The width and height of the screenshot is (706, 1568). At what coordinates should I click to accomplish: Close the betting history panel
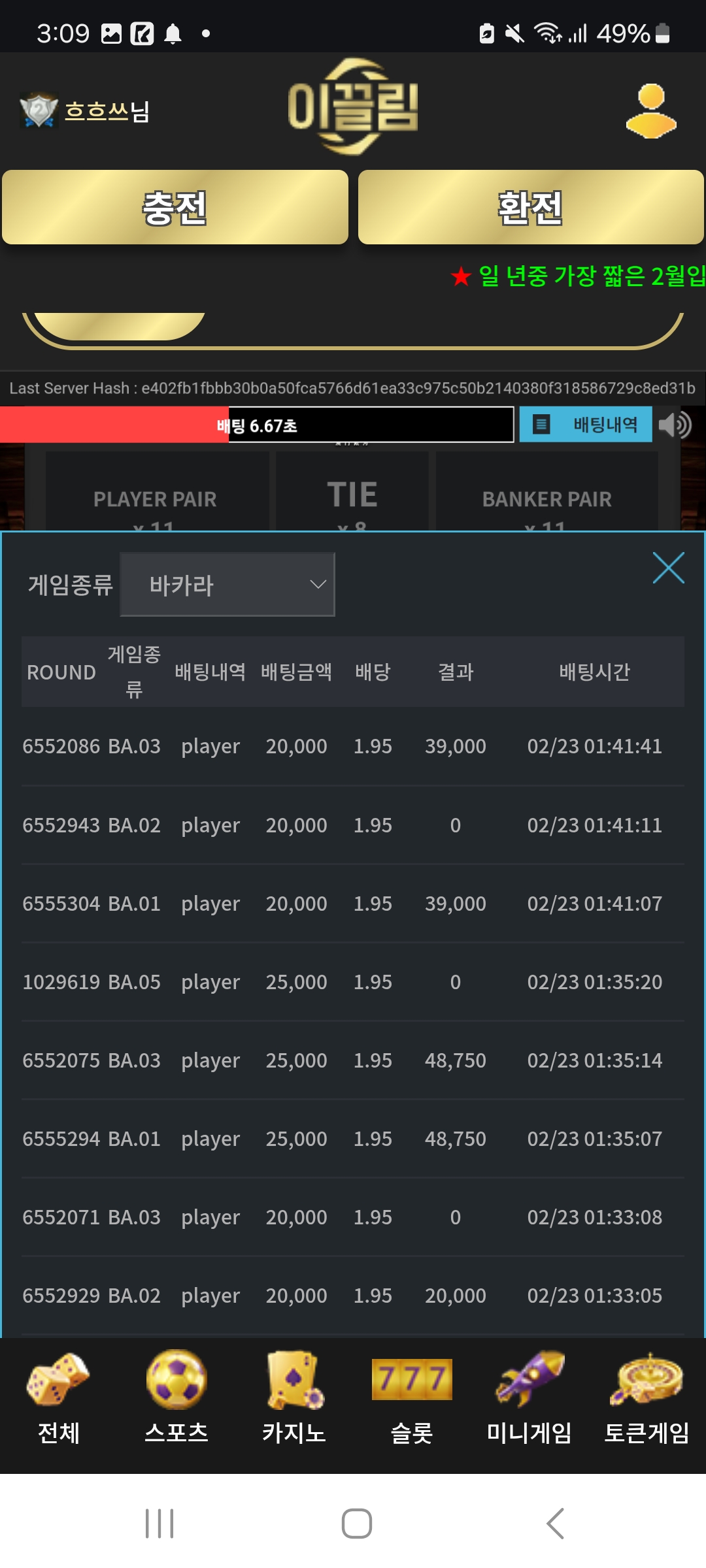pos(668,568)
